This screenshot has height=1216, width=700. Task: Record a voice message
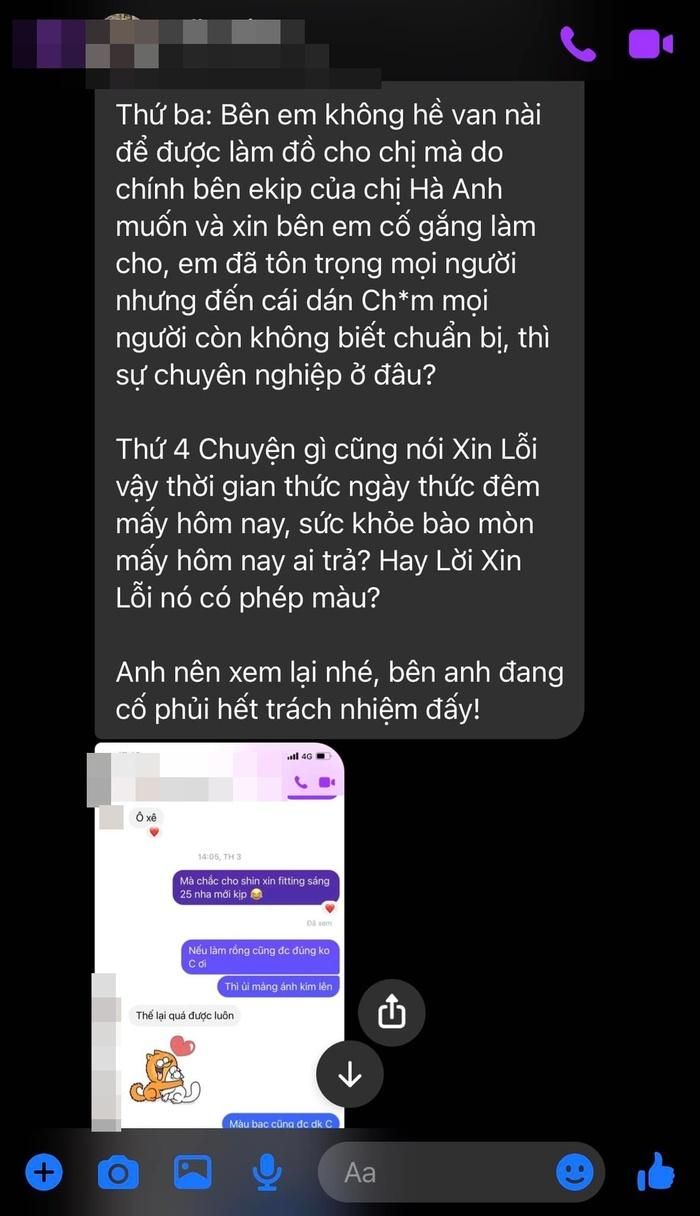click(x=266, y=1171)
